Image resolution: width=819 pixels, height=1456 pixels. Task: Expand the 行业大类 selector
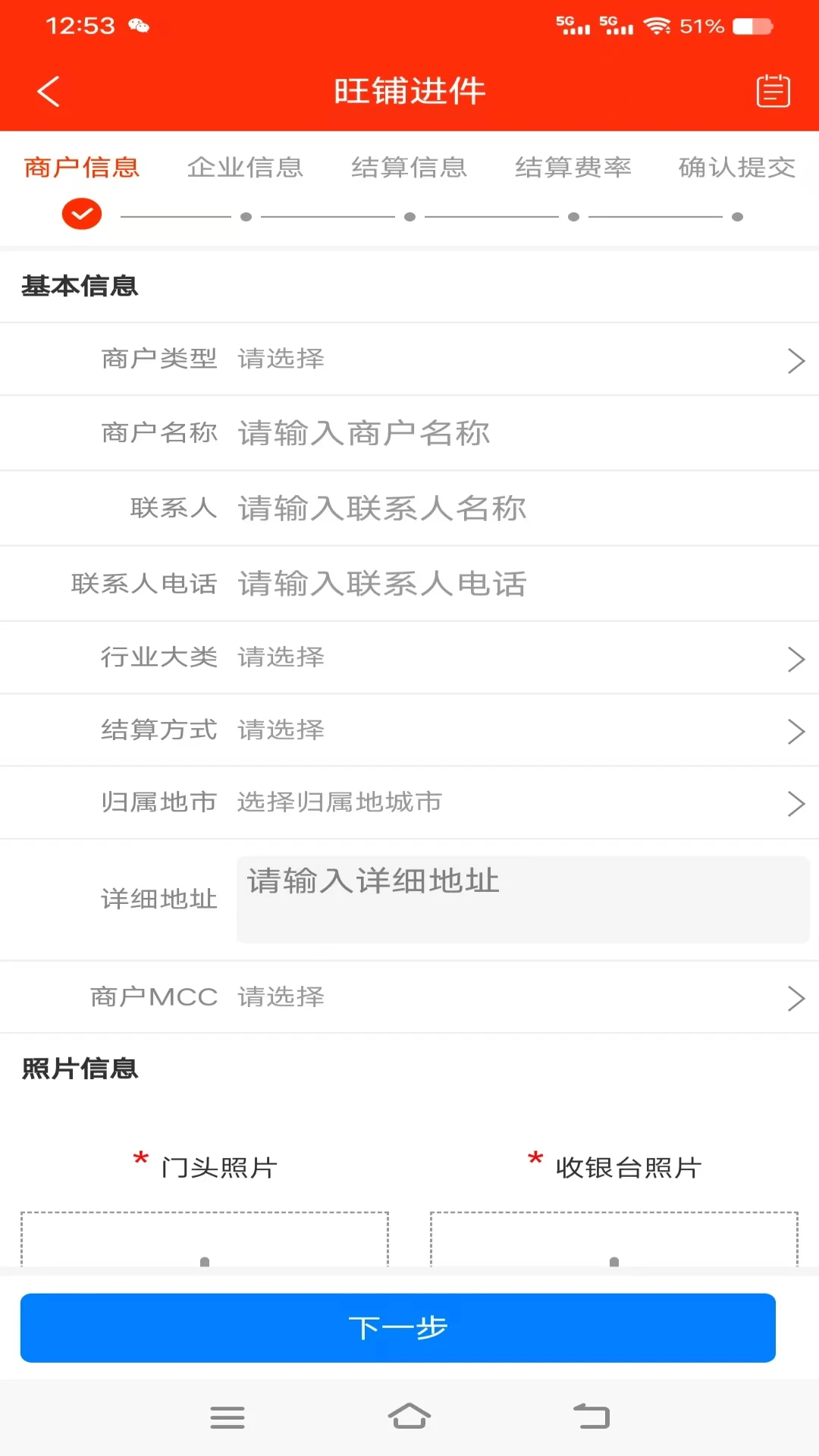pyautogui.click(x=409, y=657)
